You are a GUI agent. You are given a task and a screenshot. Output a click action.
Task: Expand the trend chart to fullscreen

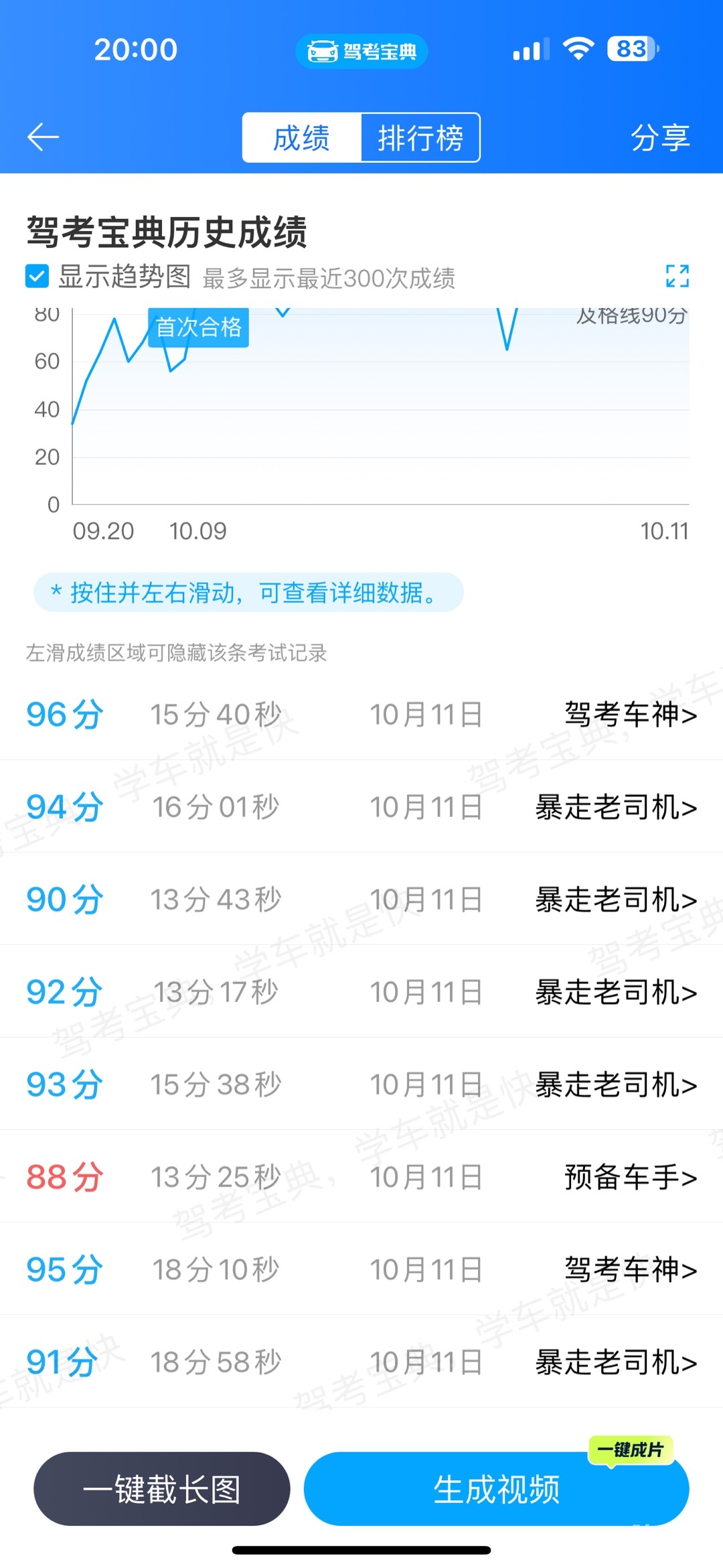pos(677,276)
